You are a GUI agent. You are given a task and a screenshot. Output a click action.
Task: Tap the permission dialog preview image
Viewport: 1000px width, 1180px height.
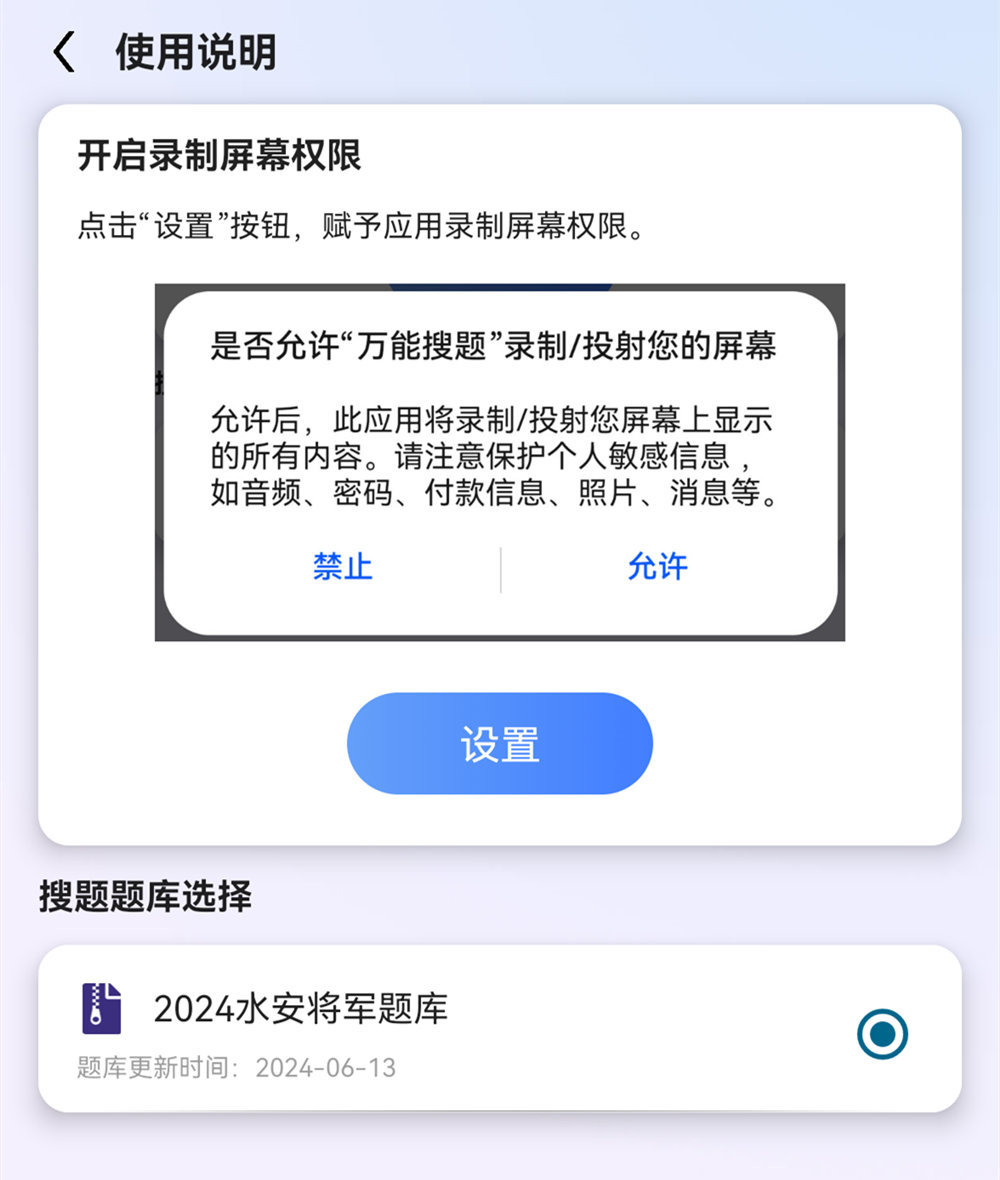[x=499, y=459]
